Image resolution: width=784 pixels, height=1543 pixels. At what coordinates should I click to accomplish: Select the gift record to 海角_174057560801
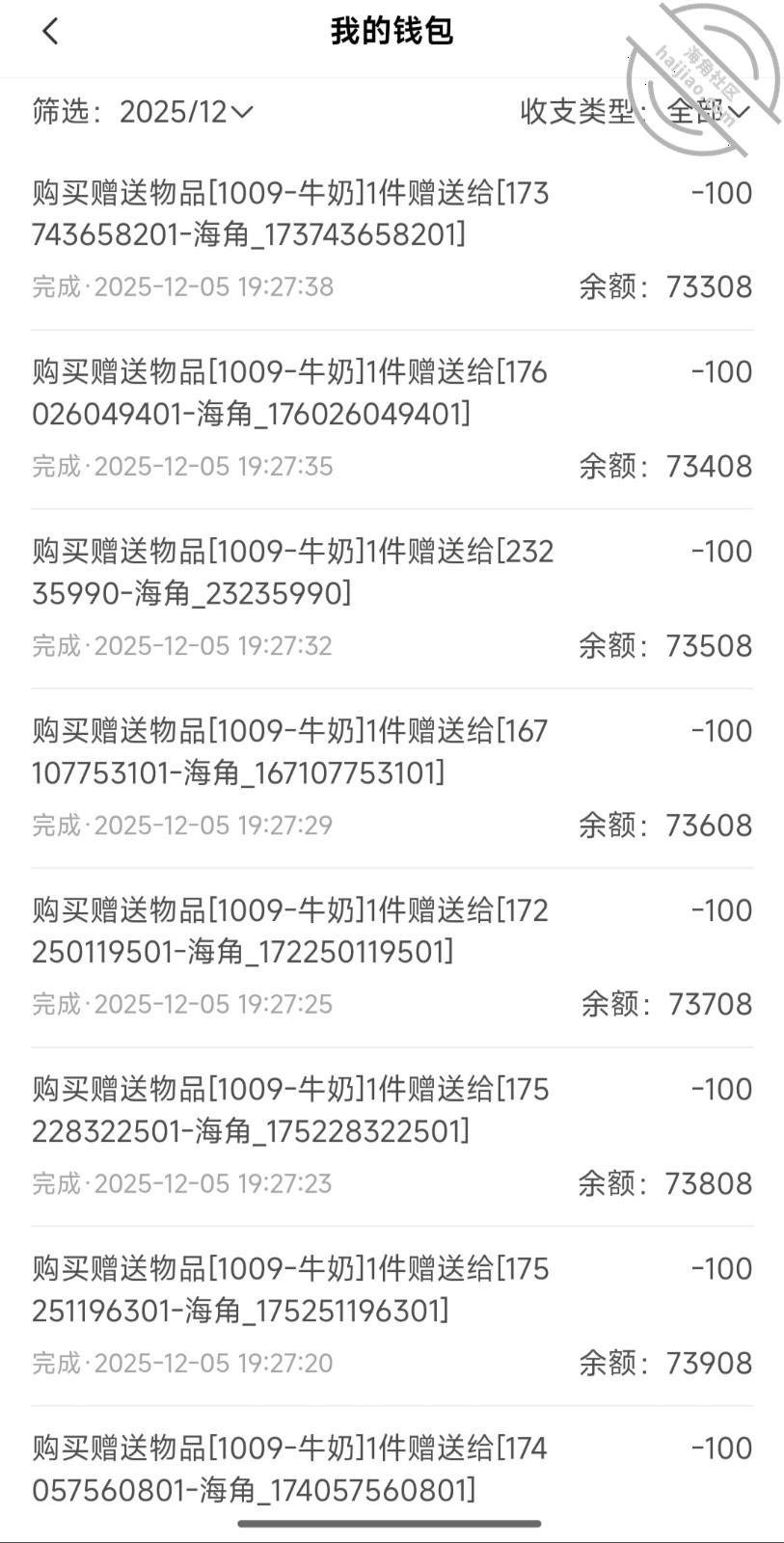pos(288,1470)
